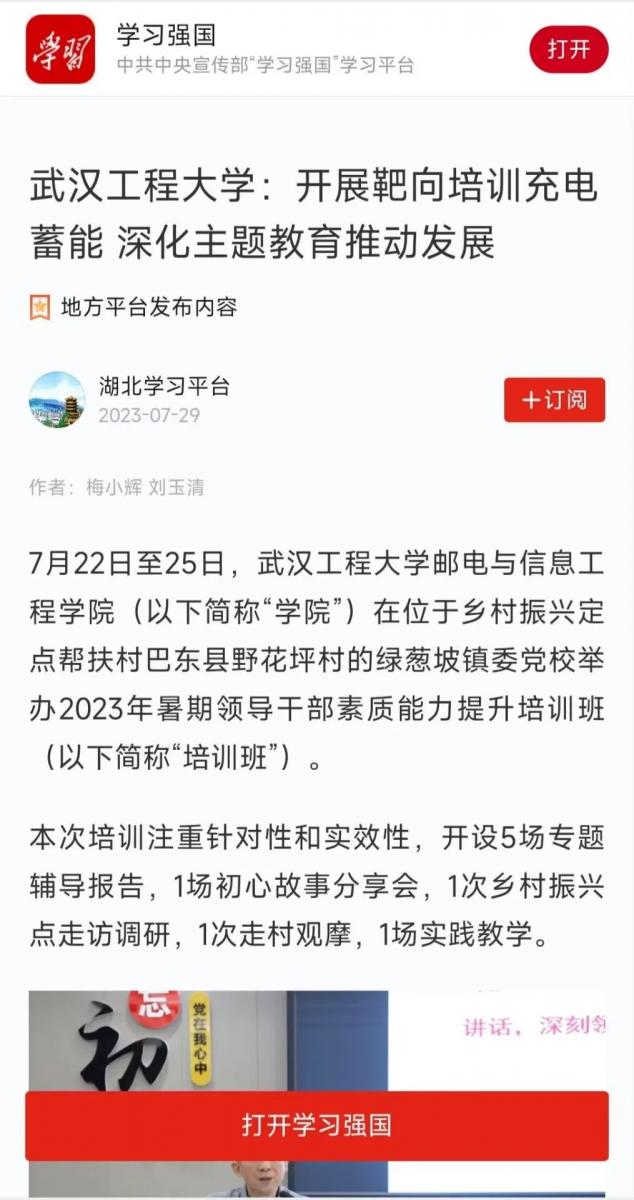Image resolution: width=634 pixels, height=1200 pixels.
Task: Tap the 打开学习强国 banner button
Action: (x=317, y=1126)
